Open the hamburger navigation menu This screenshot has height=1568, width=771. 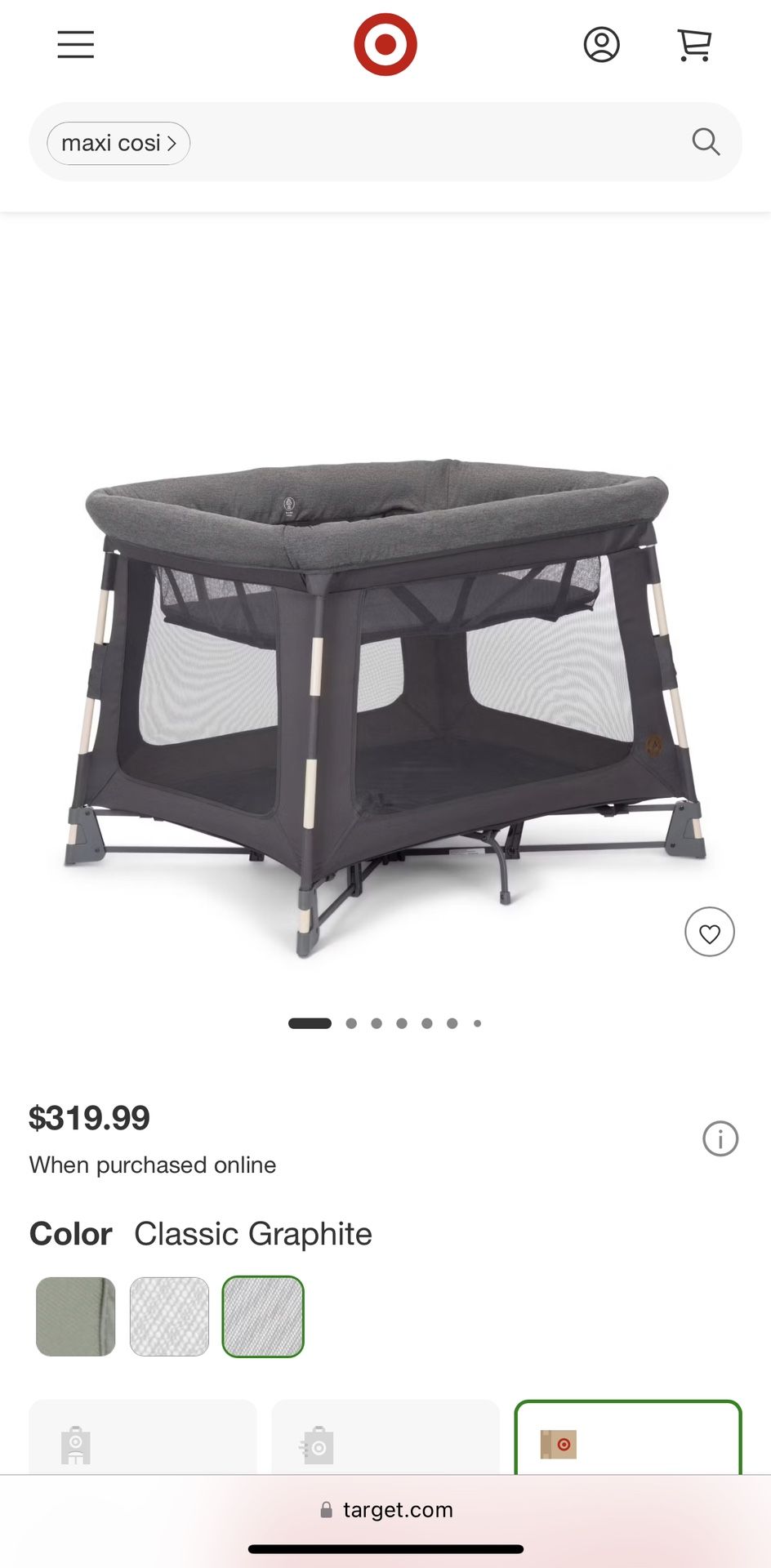(75, 46)
